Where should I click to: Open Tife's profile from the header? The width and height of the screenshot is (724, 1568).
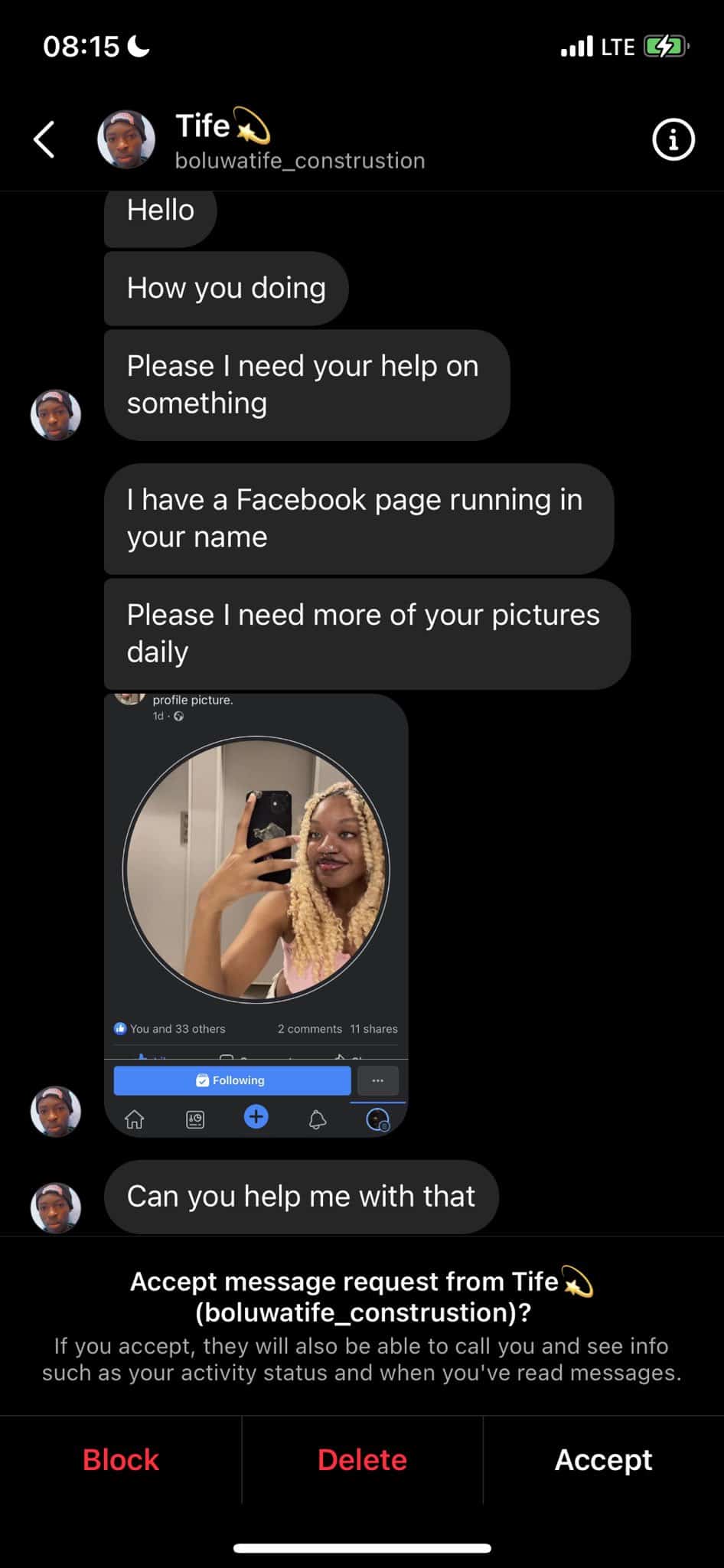coord(127,139)
